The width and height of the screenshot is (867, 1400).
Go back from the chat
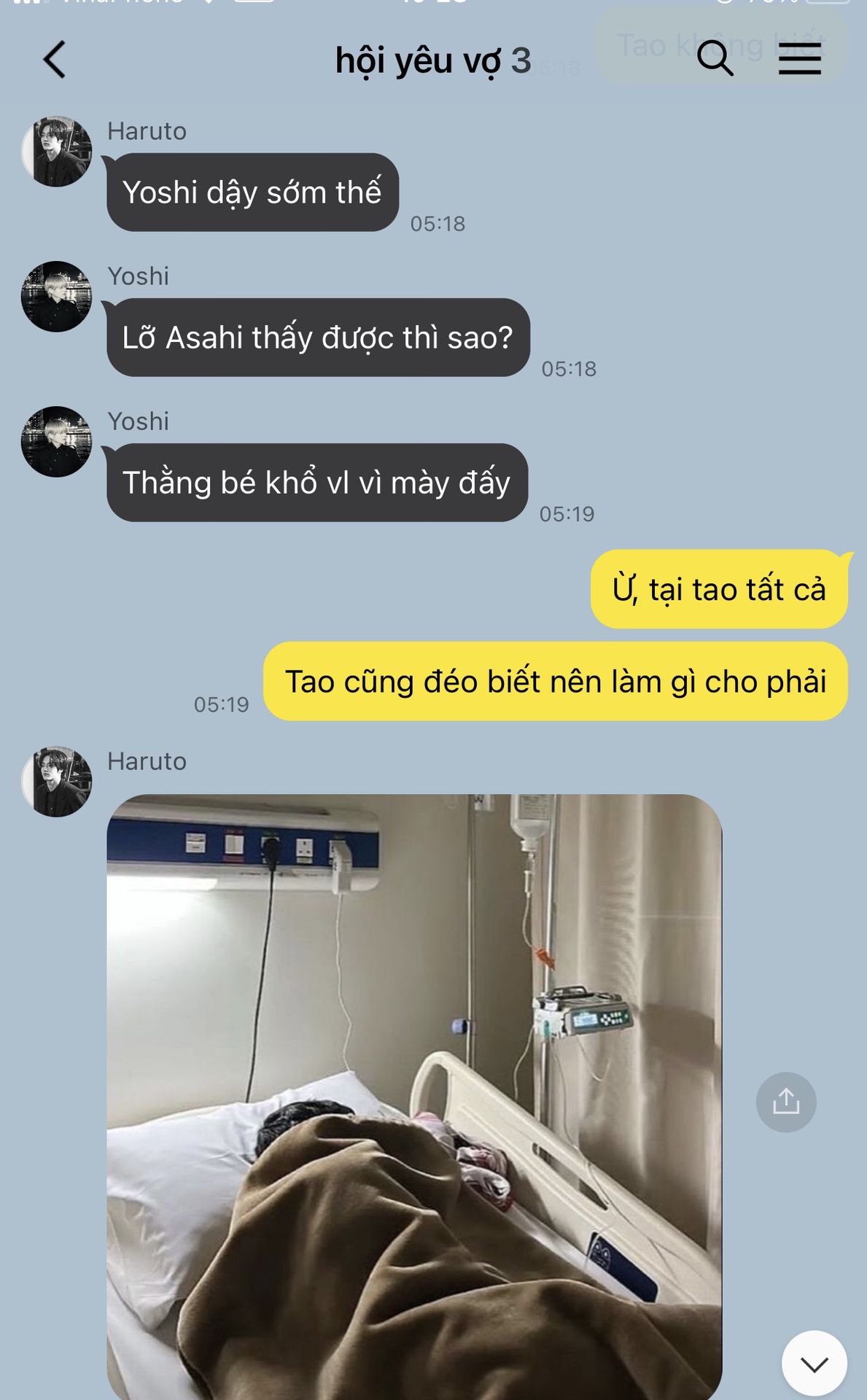pyautogui.click(x=55, y=60)
